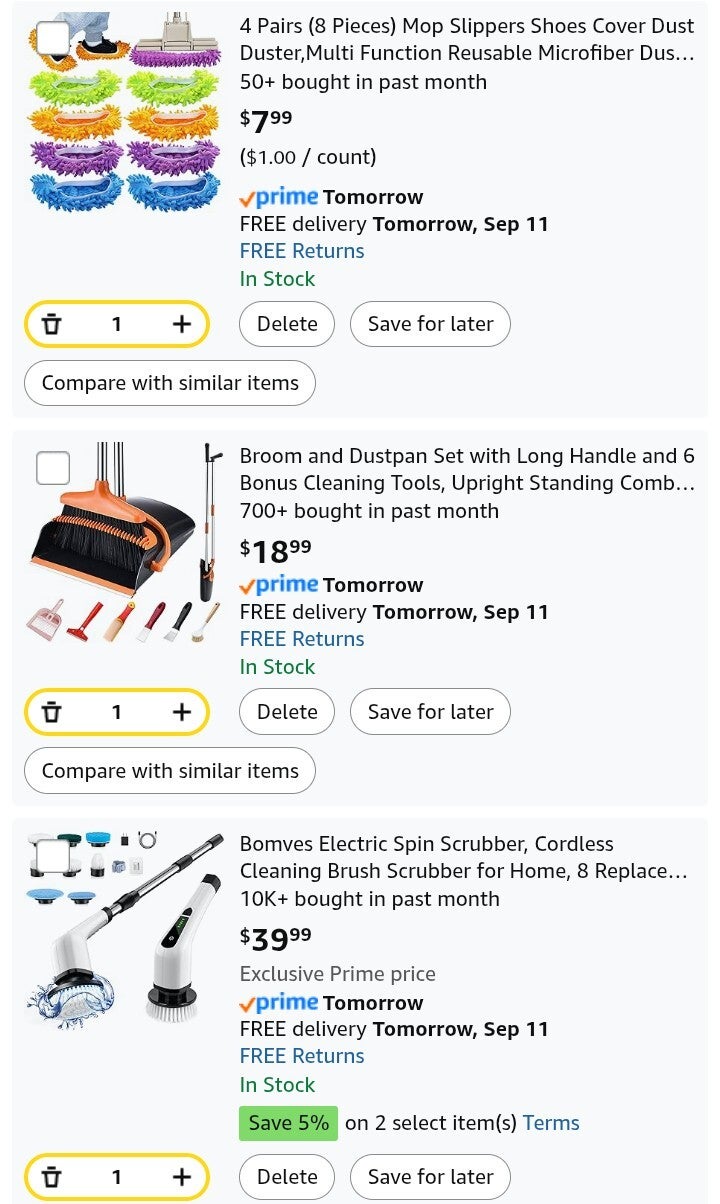Compare Broom and Dustpan Set with similar items

pyautogui.click(x=170, y=771)
